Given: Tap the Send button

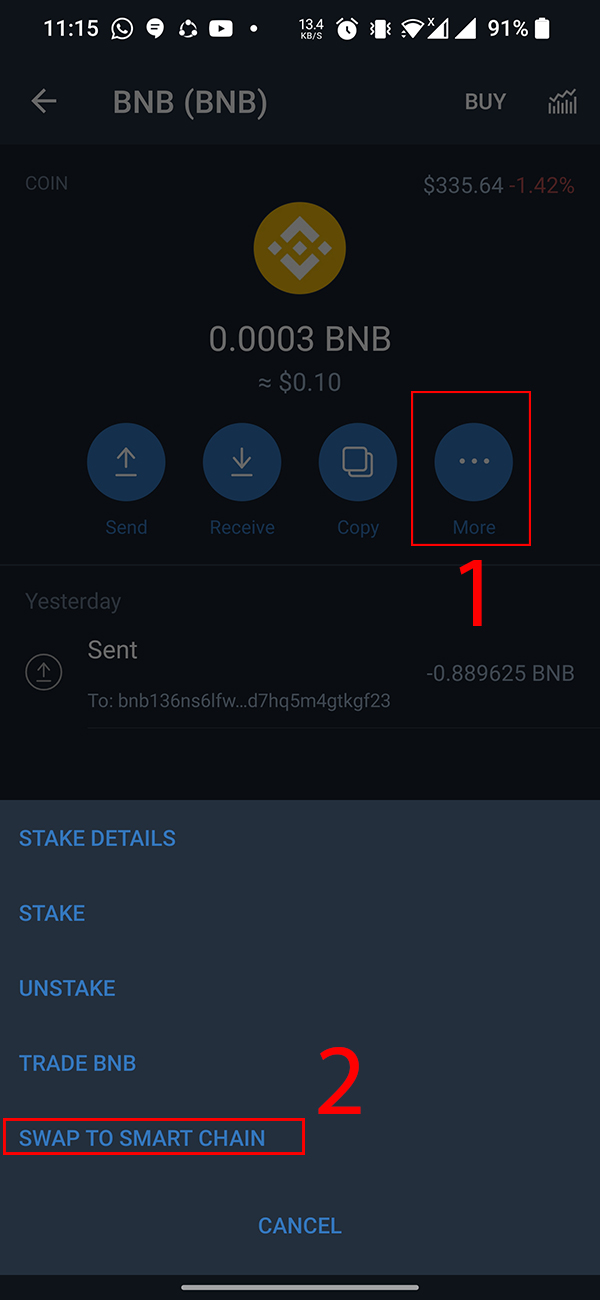Looking at the screenshot, I should (126, 462).
